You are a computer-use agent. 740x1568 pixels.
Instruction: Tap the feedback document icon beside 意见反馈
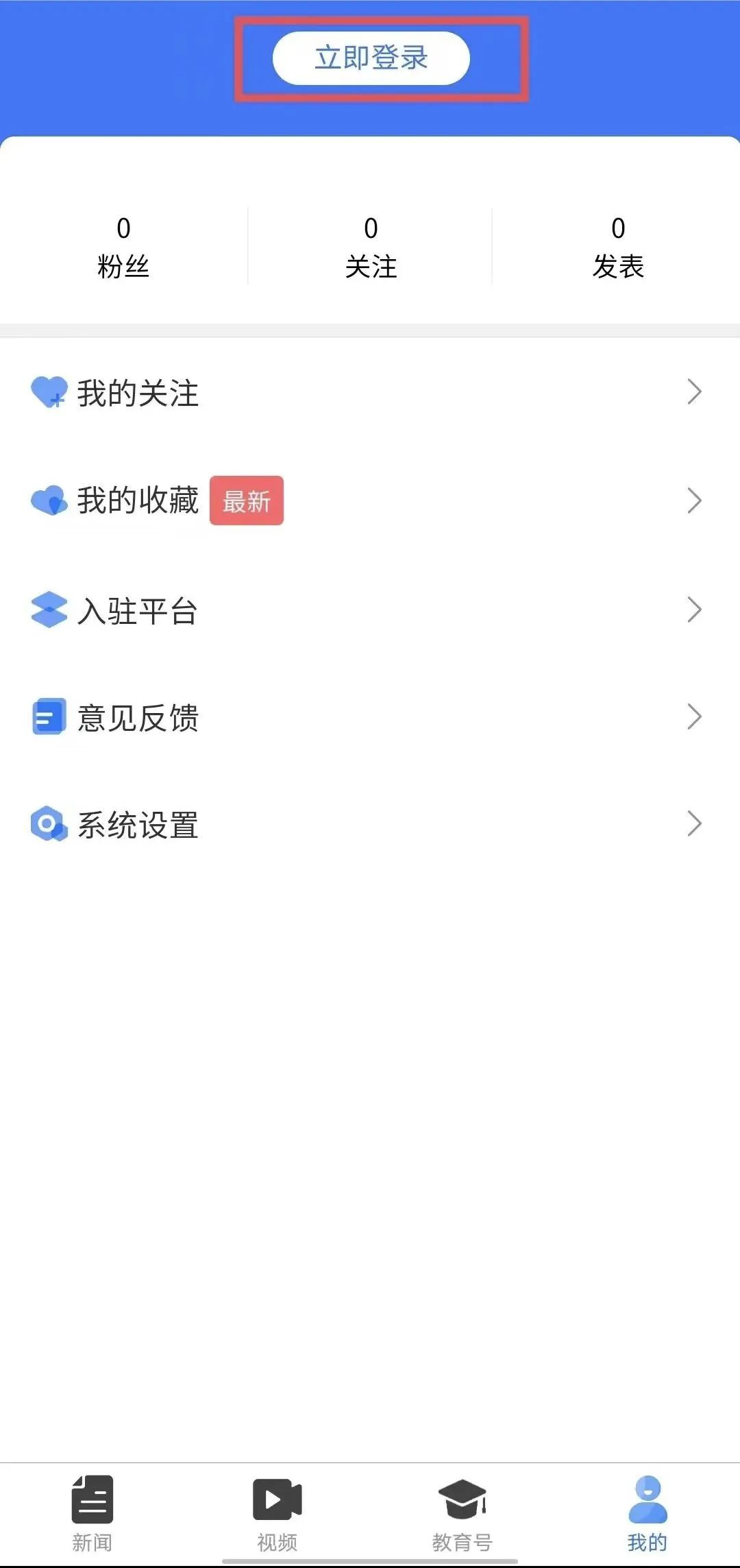click(x=48, y=716)
